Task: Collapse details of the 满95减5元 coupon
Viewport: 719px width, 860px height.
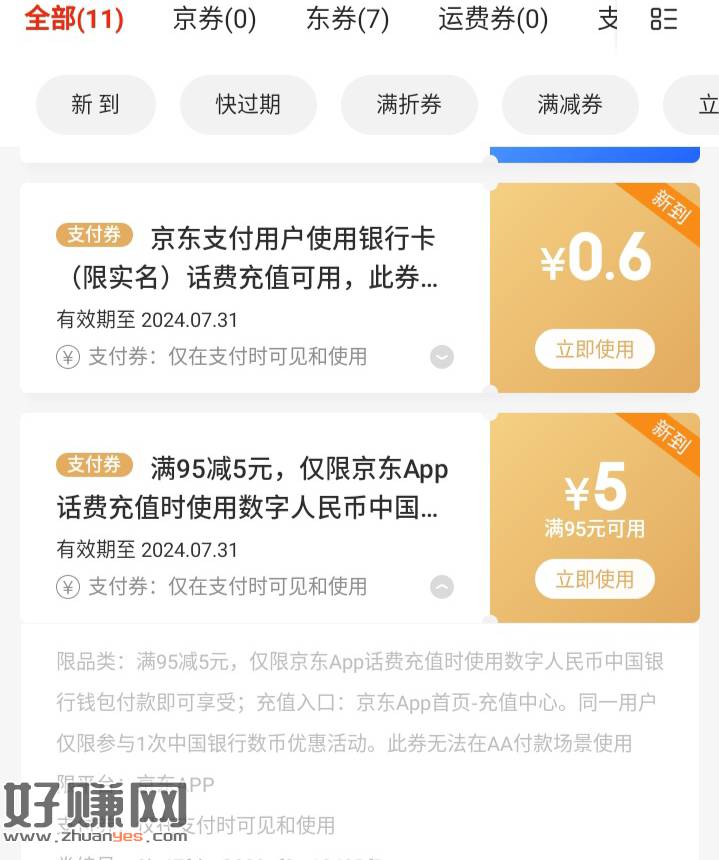Action: pos(441,587)
